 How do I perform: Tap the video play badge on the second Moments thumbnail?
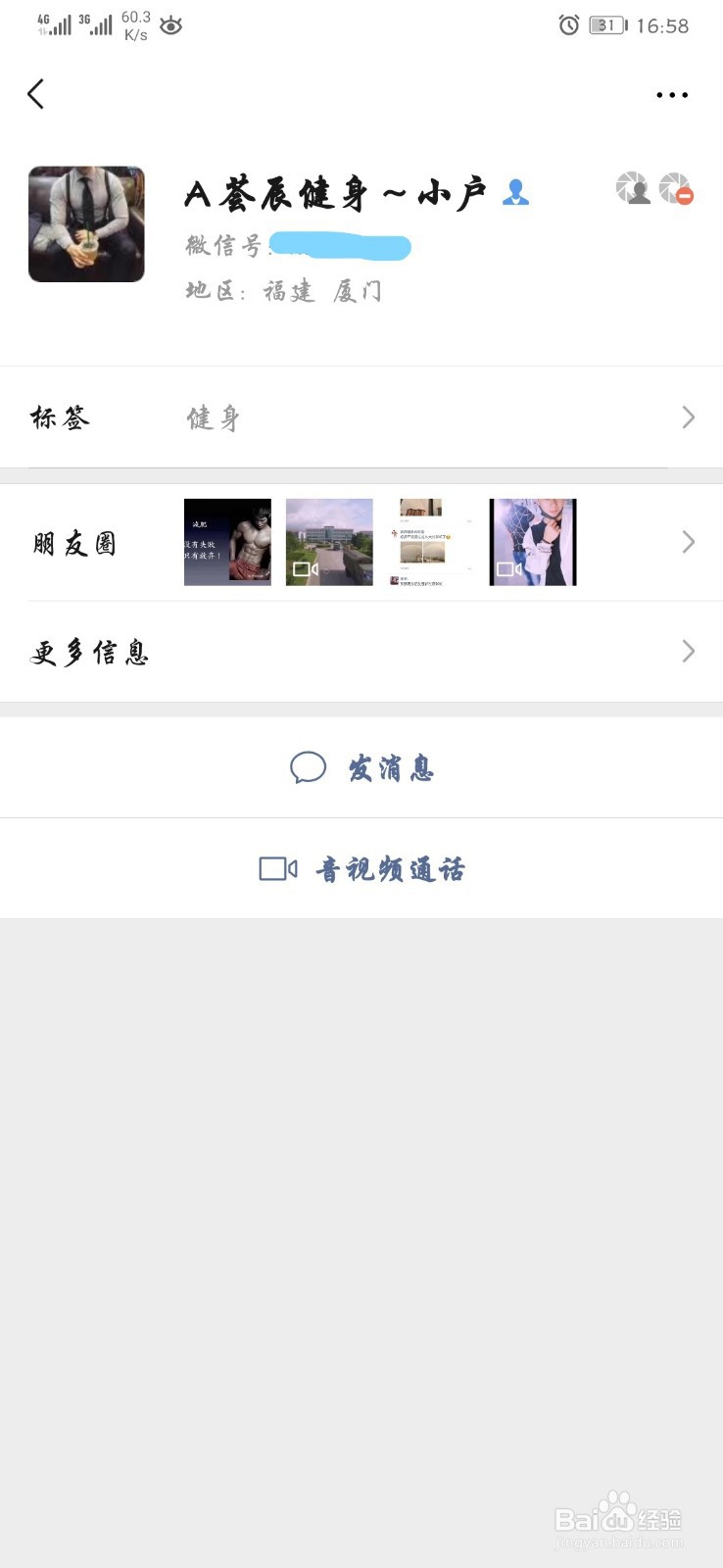click(x=304, y=568)
